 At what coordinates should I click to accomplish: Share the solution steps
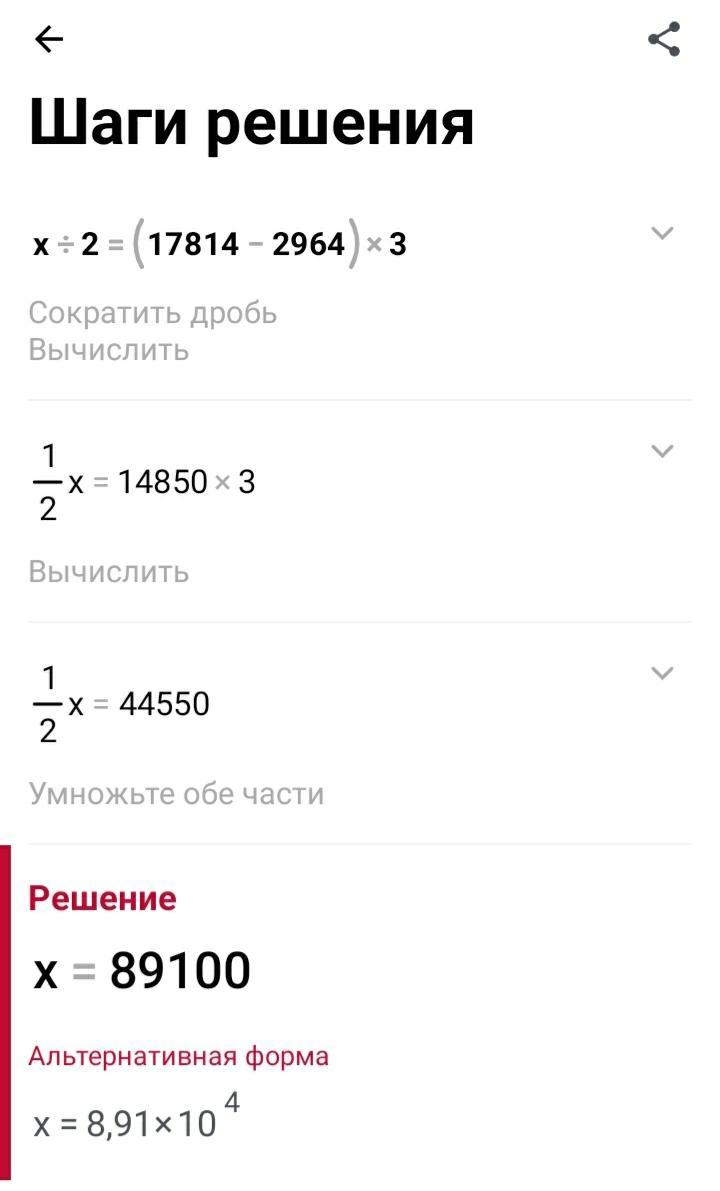point(664,40)
